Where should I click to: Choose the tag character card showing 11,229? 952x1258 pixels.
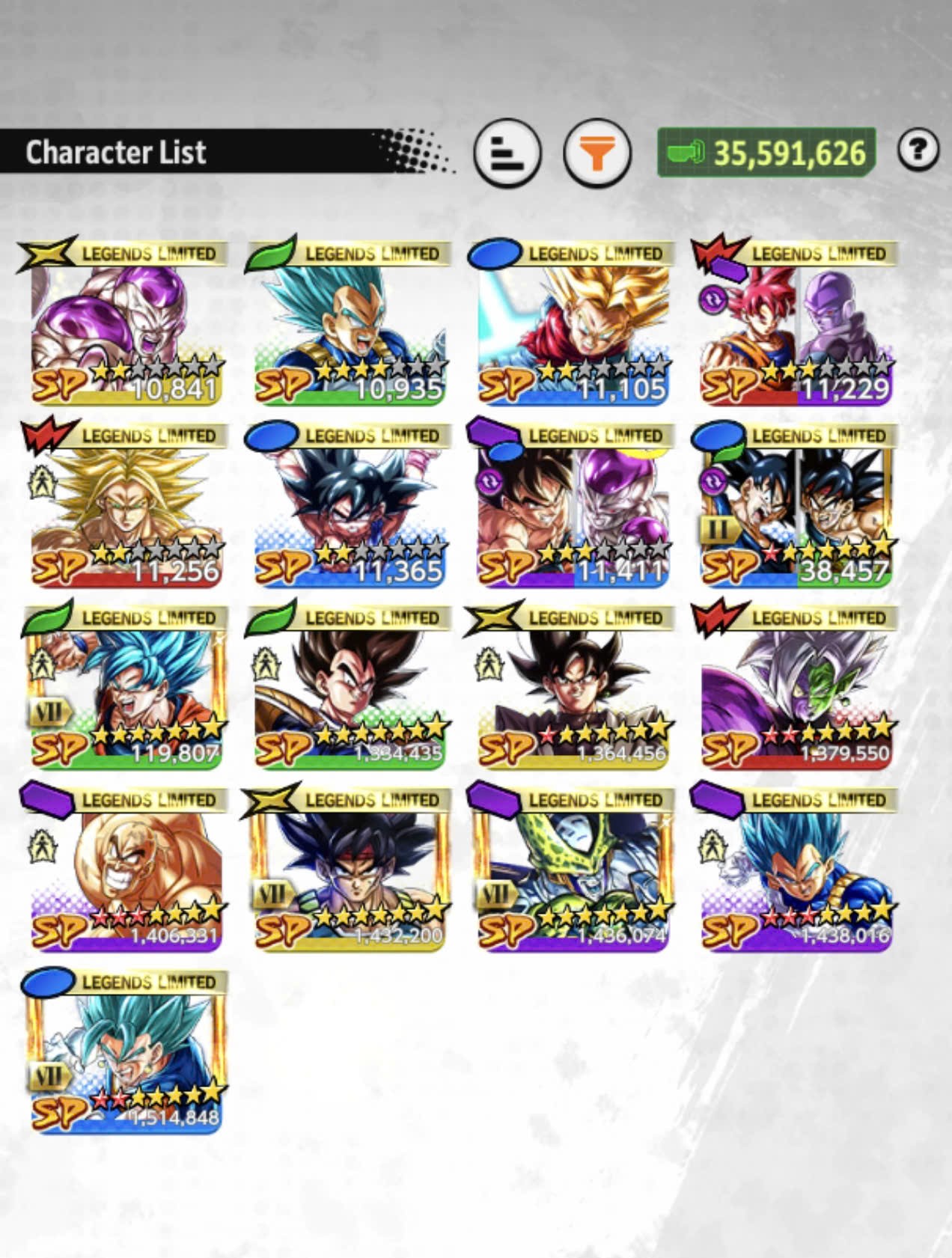pos(796,322)
